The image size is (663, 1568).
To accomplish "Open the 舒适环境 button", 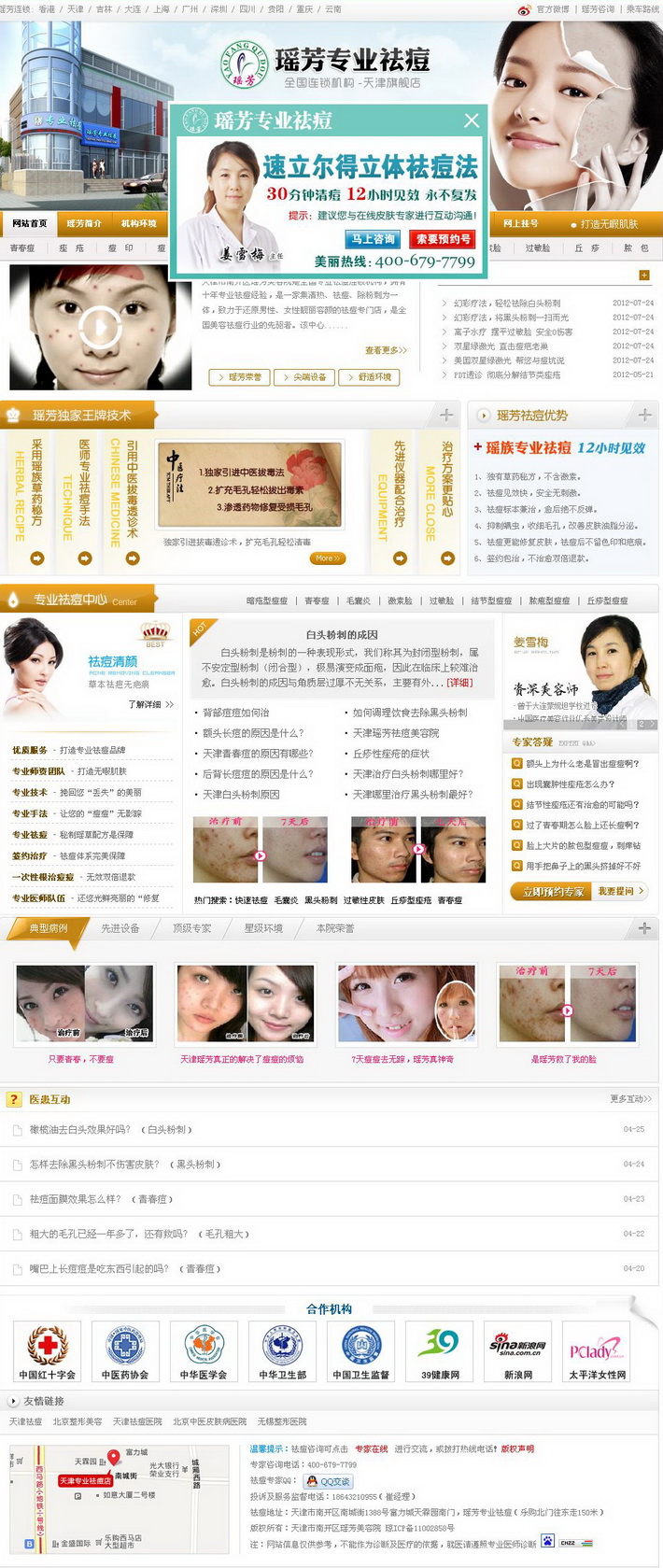I will coord(369,377).
